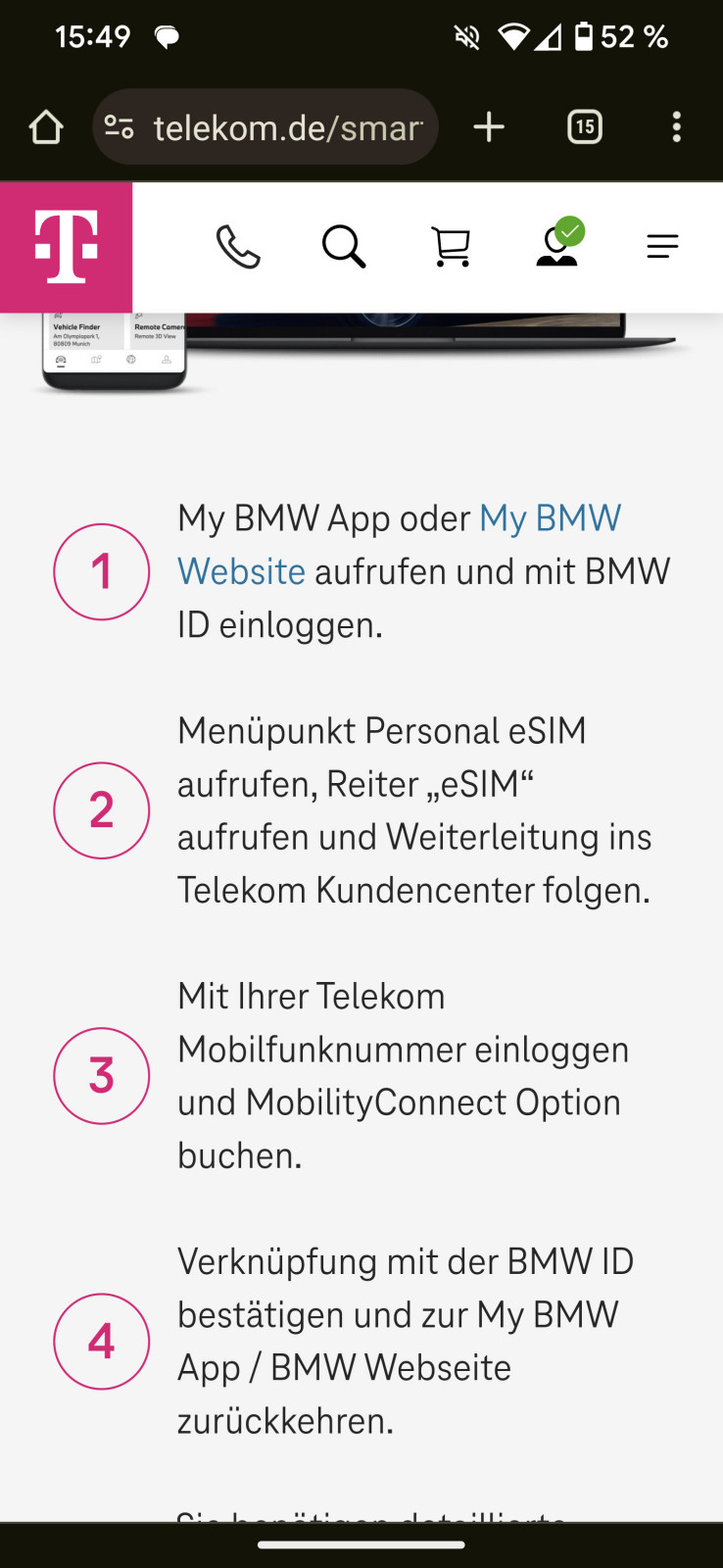Open the tab switcher showing 15 tabs

(x=584, y=125)
